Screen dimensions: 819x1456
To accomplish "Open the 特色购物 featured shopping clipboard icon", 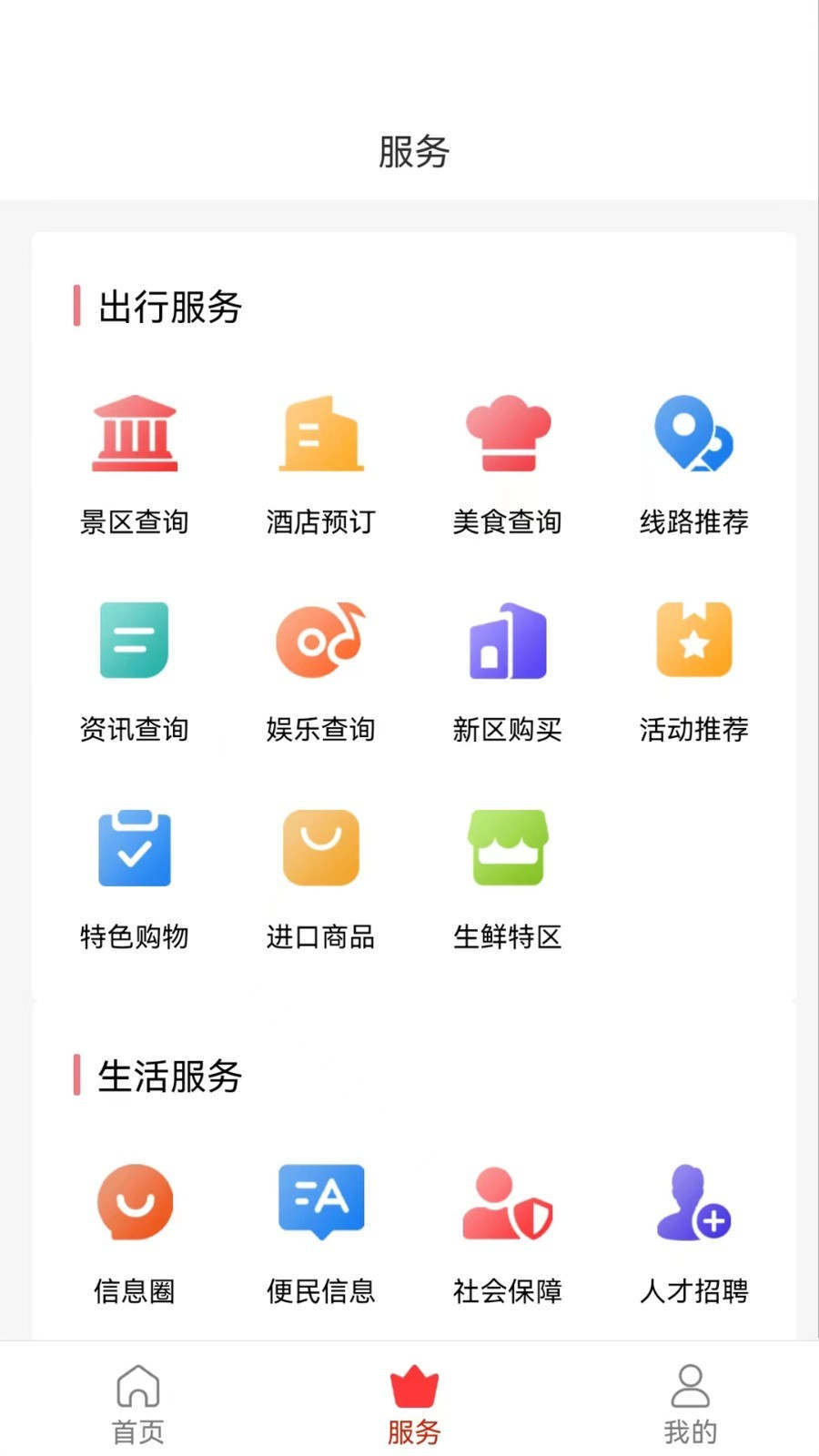I will [x=135, y=847].
